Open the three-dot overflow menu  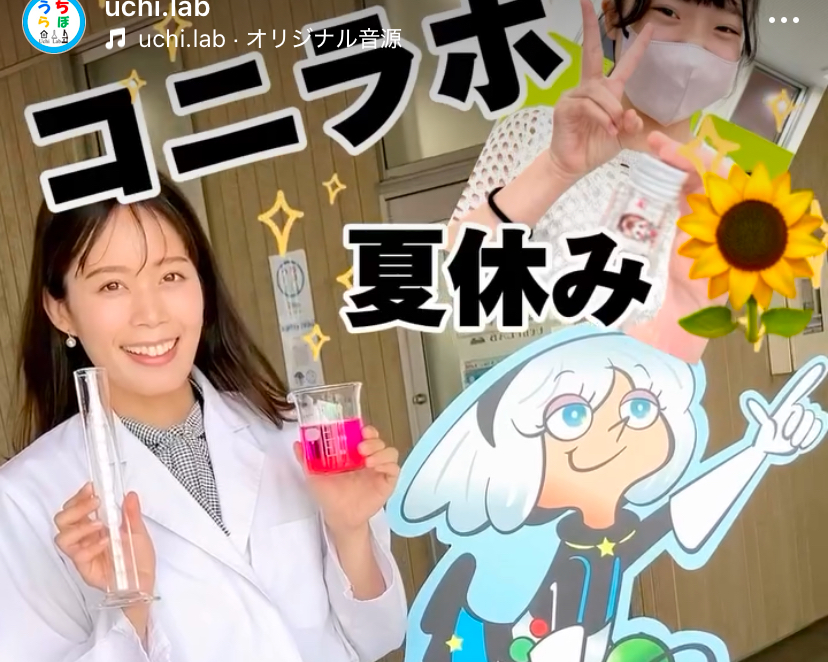784,20
